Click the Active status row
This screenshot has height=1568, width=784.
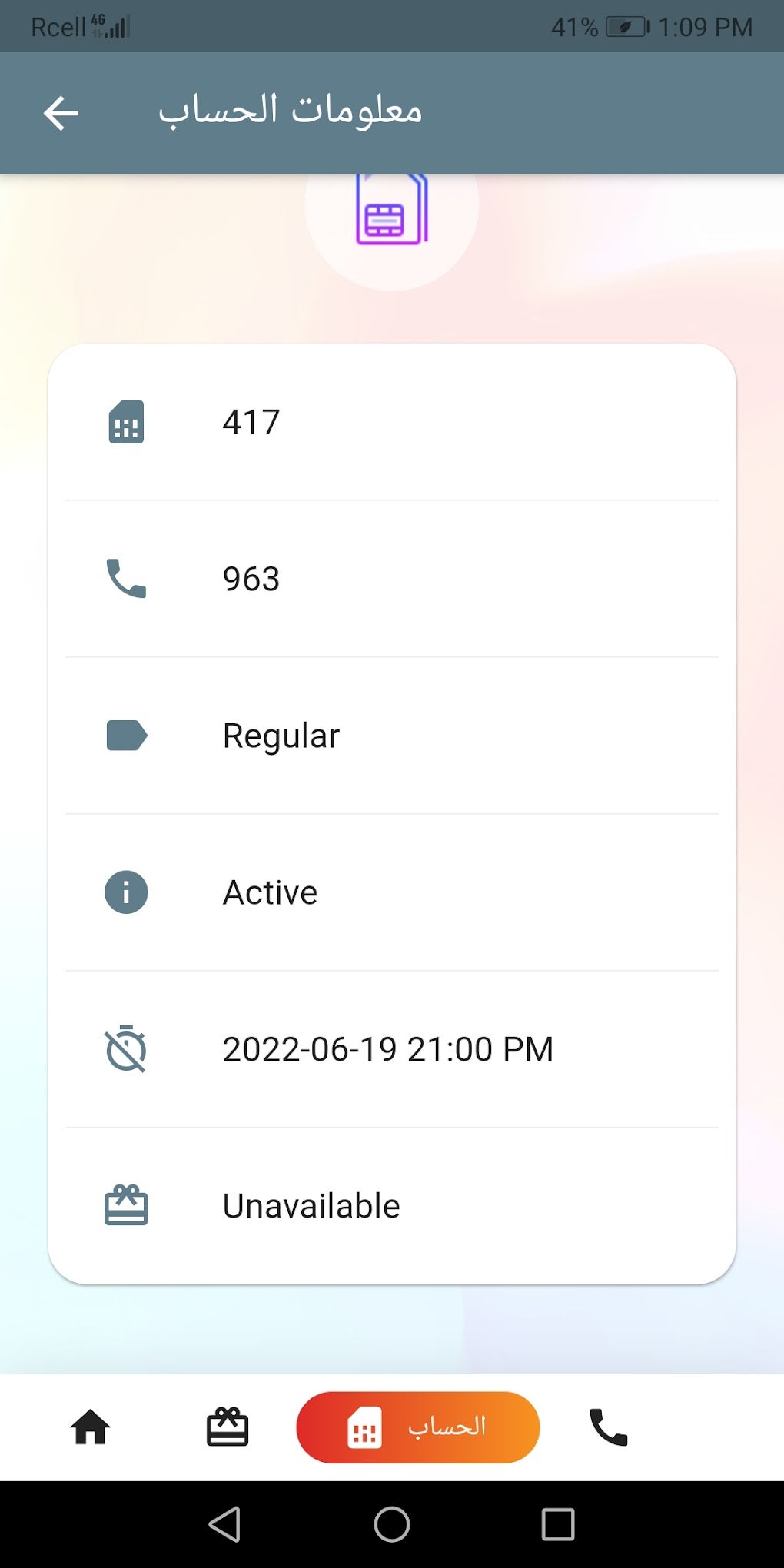[x=268, y=892]
